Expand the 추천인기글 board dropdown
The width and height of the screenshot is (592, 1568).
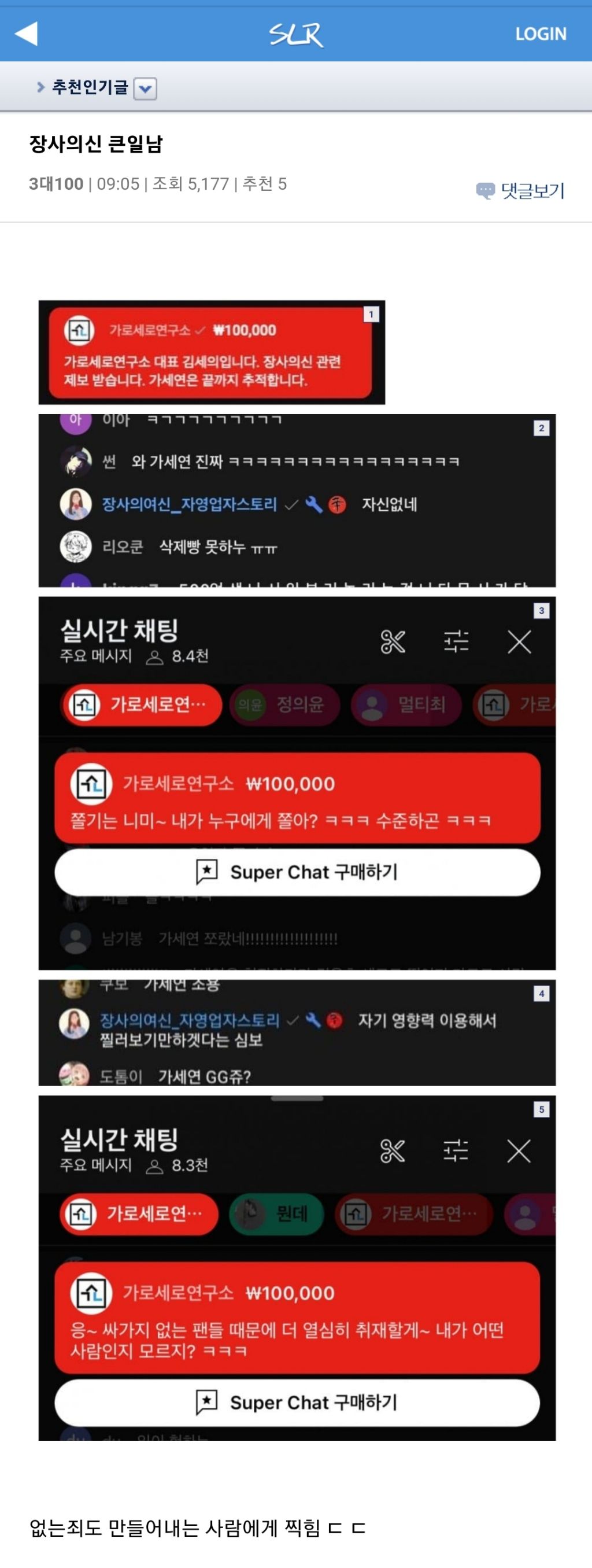(x=145, y=89)
